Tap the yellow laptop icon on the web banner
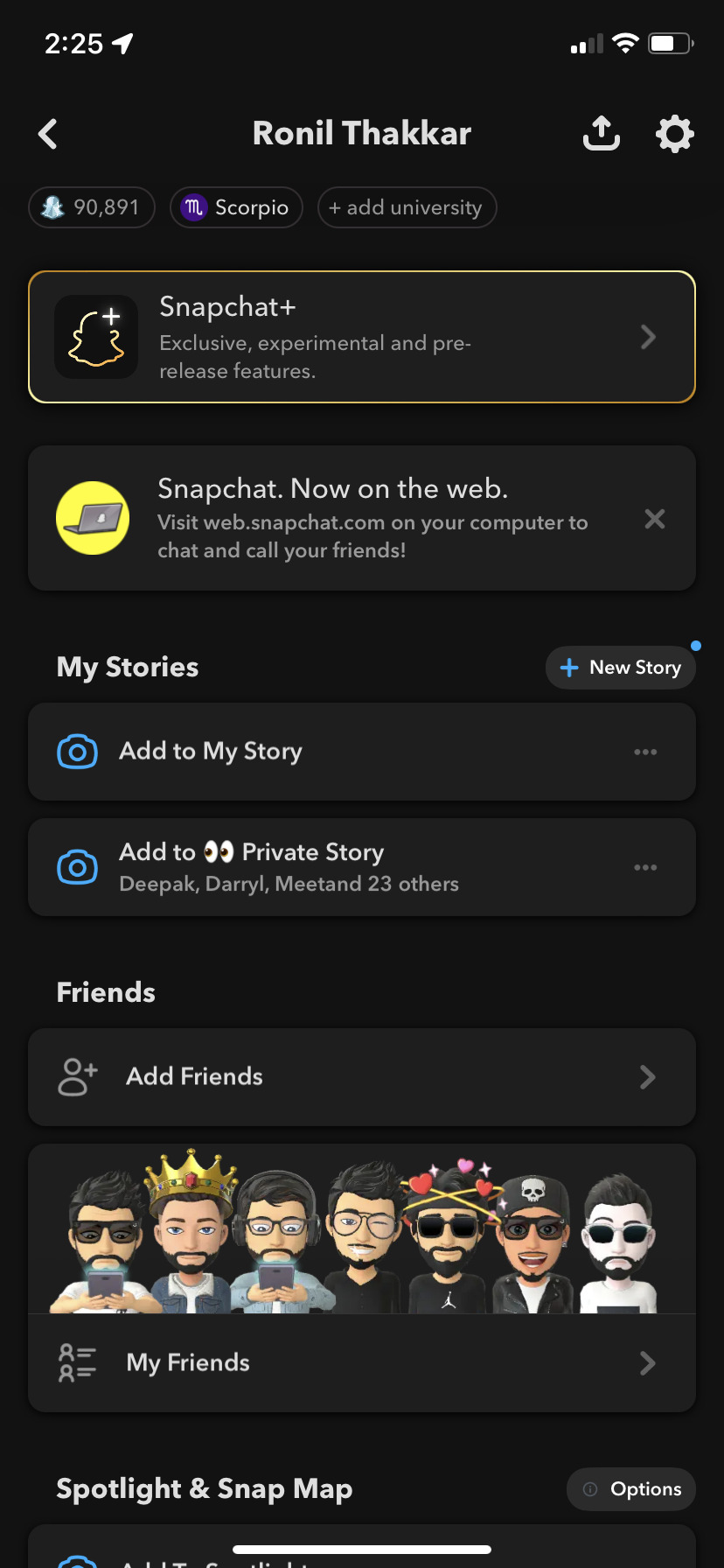This screenshot has height=1568, width=724. [92, 518]
